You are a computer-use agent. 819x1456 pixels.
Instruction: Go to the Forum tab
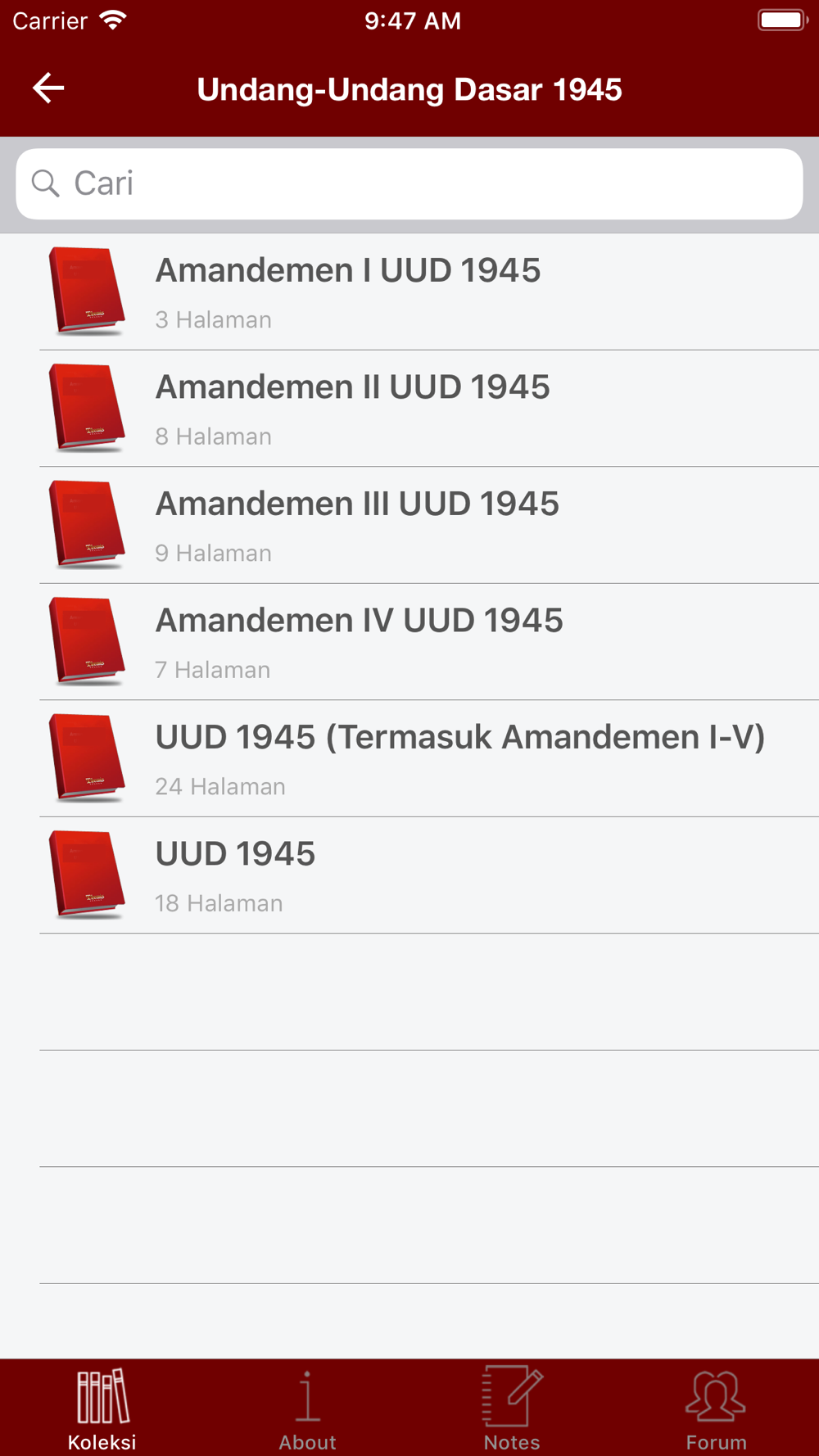(717, 1409)
